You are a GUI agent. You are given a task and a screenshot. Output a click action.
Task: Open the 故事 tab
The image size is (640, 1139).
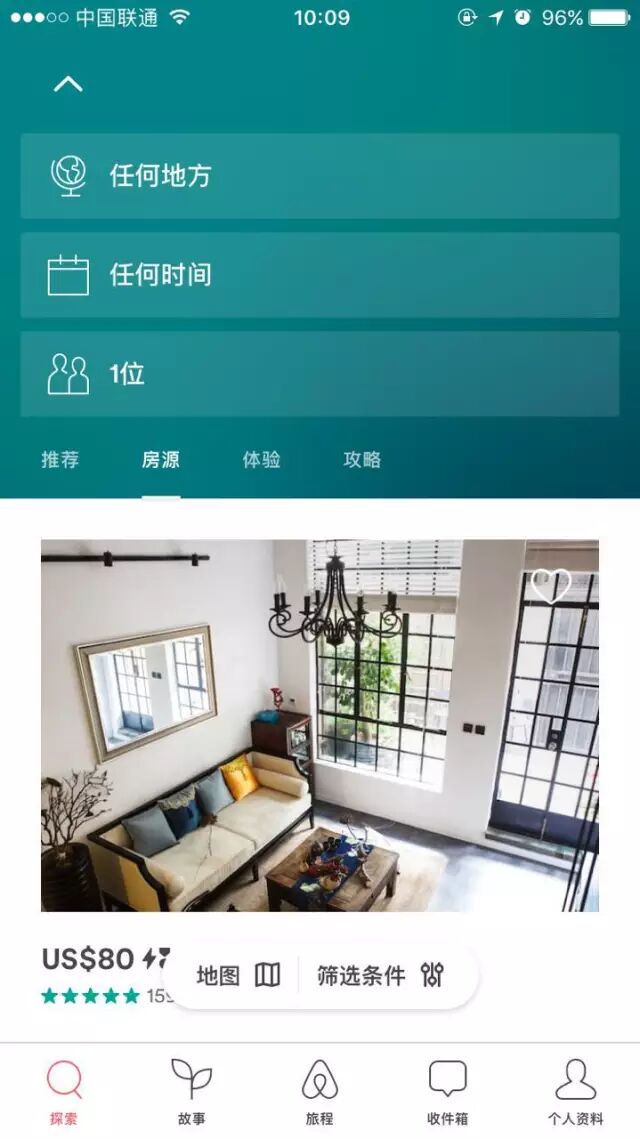point(191,1092)
